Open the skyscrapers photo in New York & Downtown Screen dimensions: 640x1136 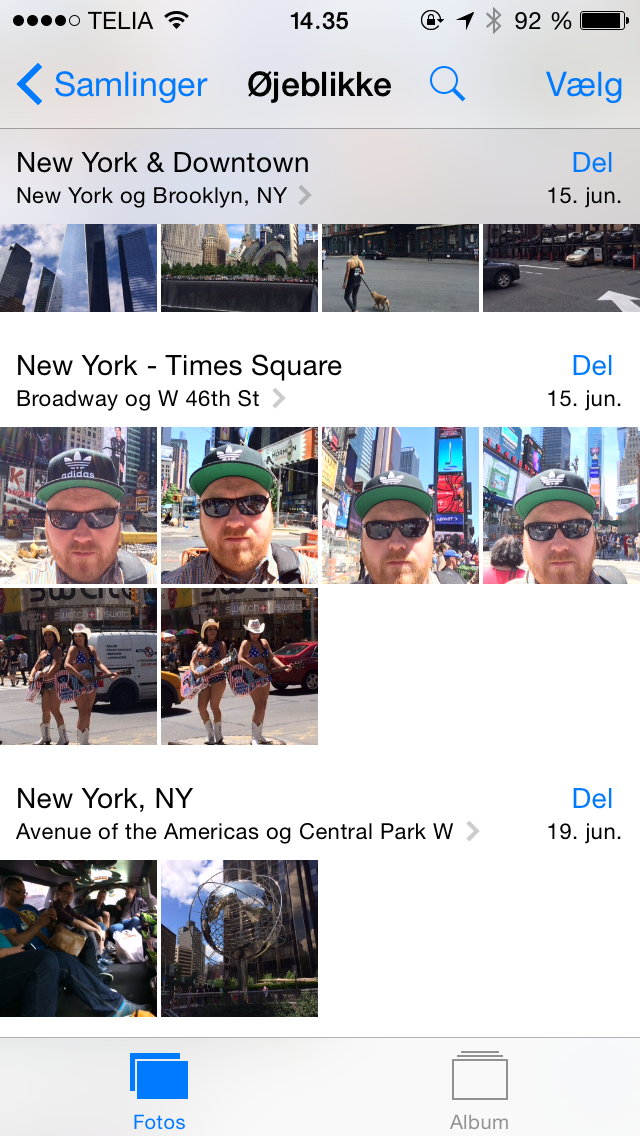coord(78,268)
